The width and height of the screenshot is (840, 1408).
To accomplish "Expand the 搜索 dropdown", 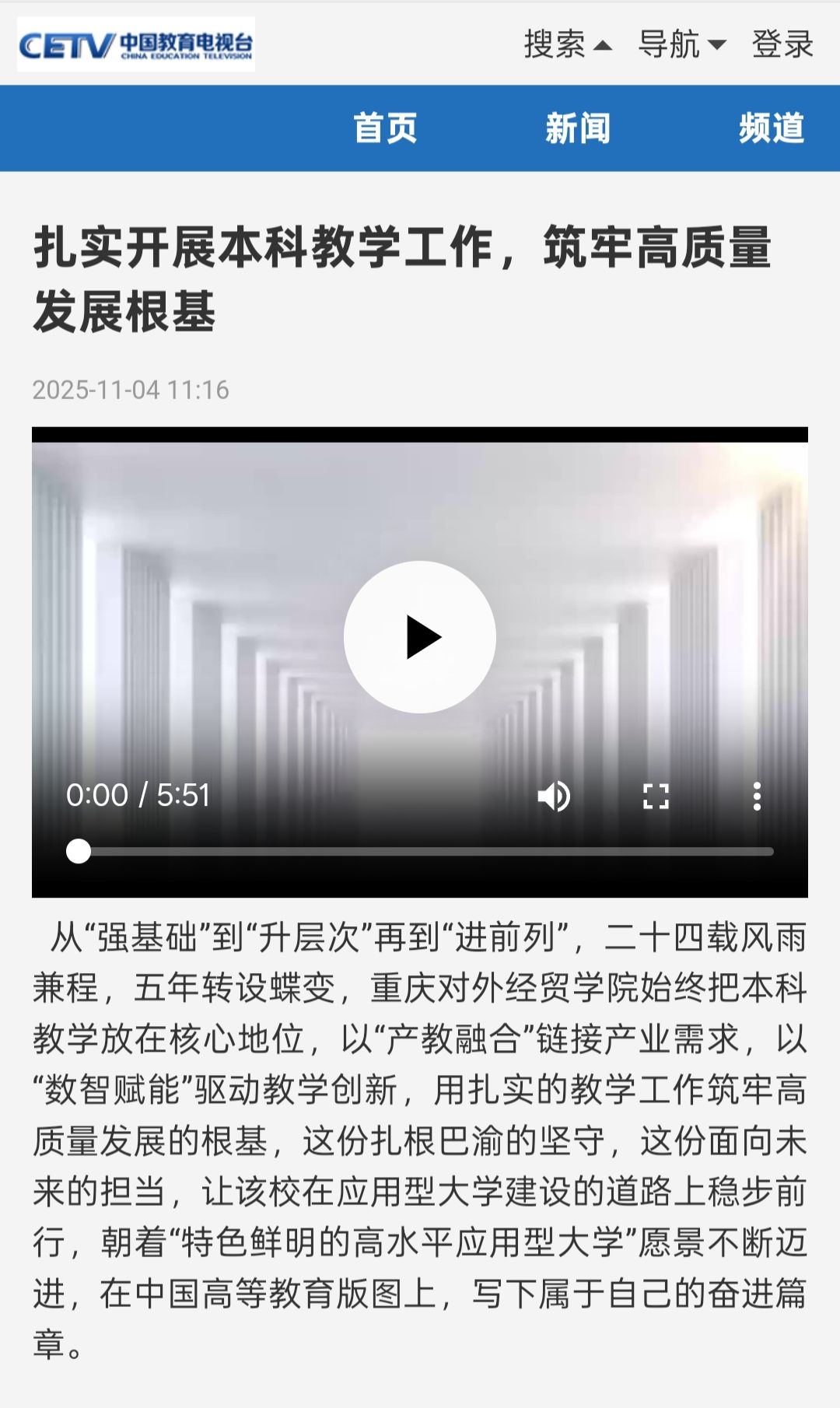I will click(567, 44).
